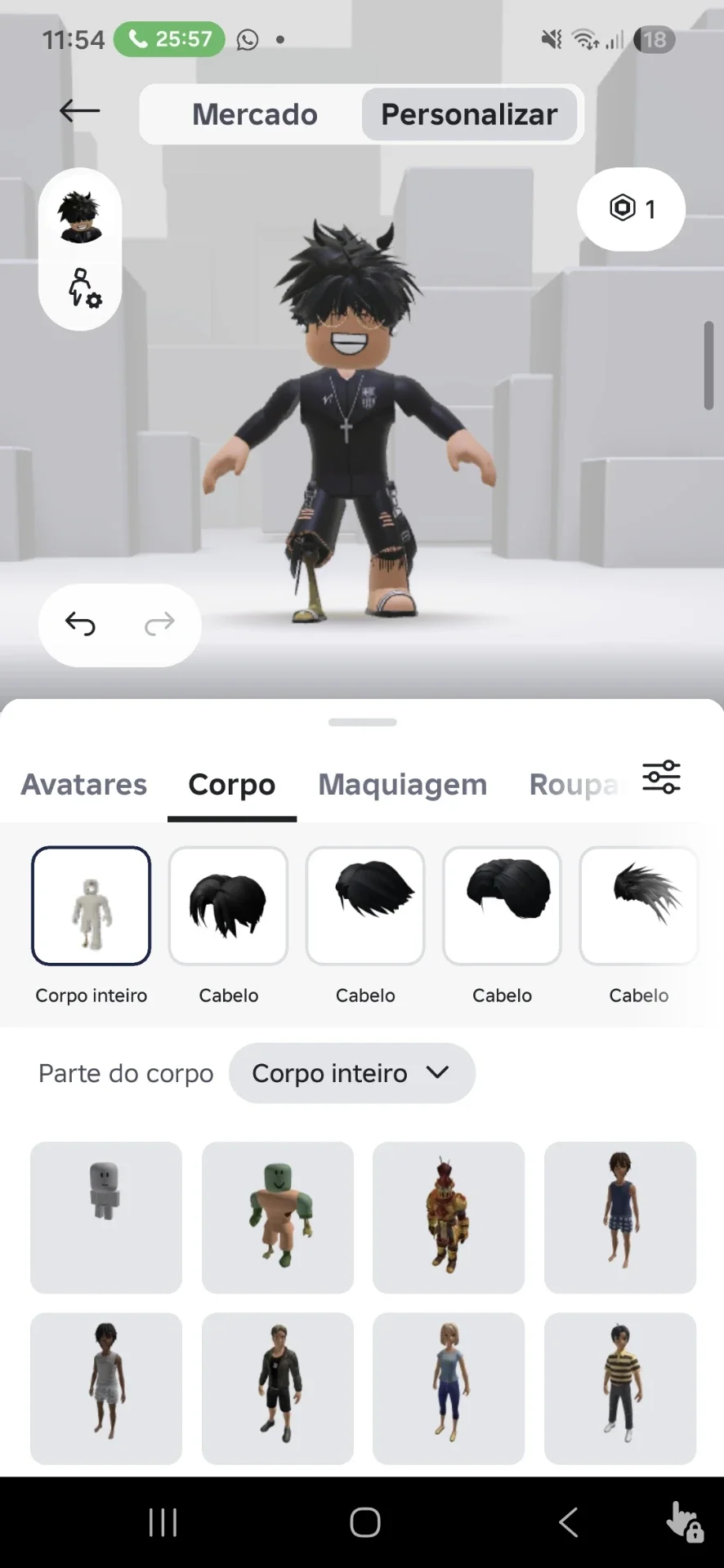Expand the Corpo inteiro dropdown
This screenshot has width=724, height=1568.
(352, 1073)
